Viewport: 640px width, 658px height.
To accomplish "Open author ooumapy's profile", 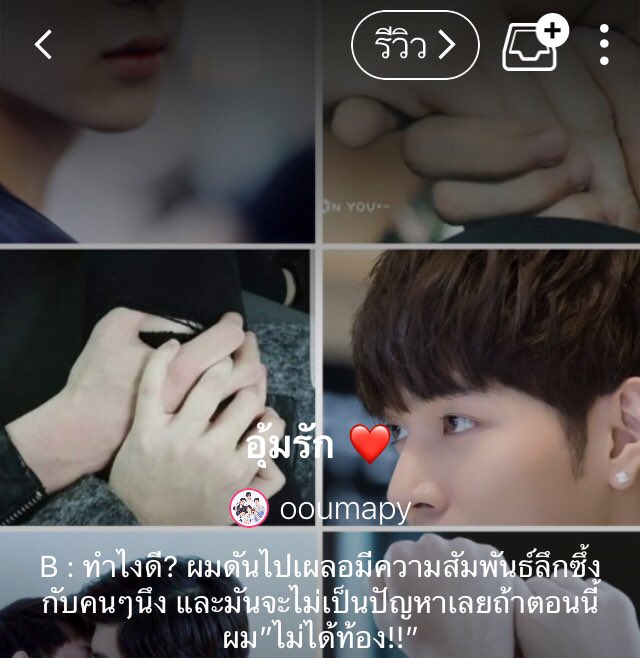I will 322,509.
